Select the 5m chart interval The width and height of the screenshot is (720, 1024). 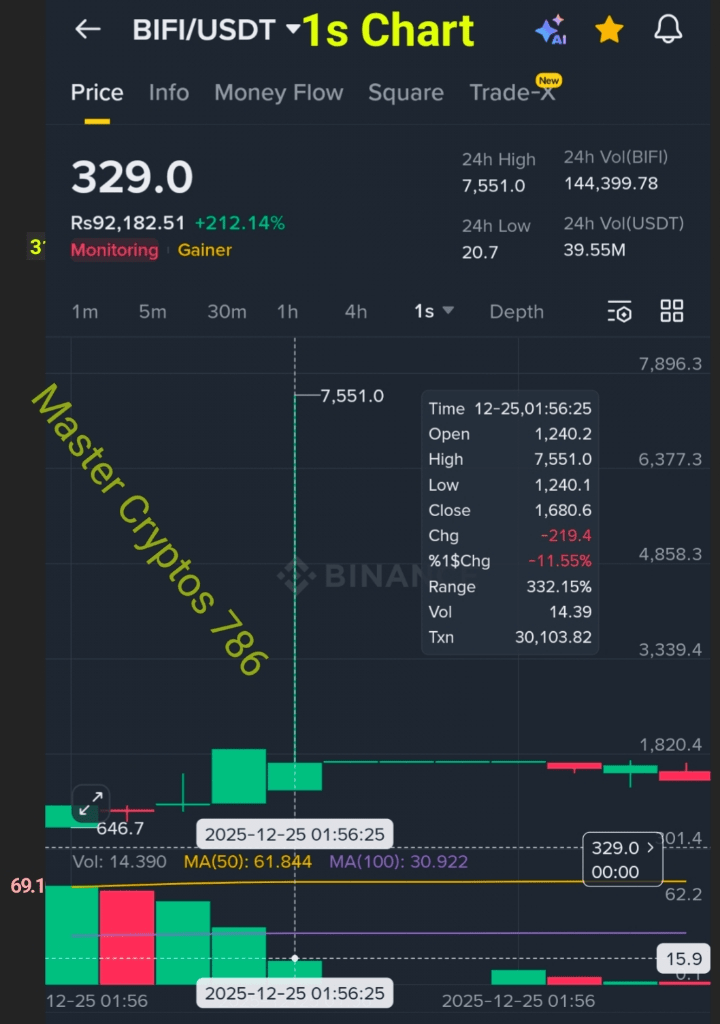(152, 312)
